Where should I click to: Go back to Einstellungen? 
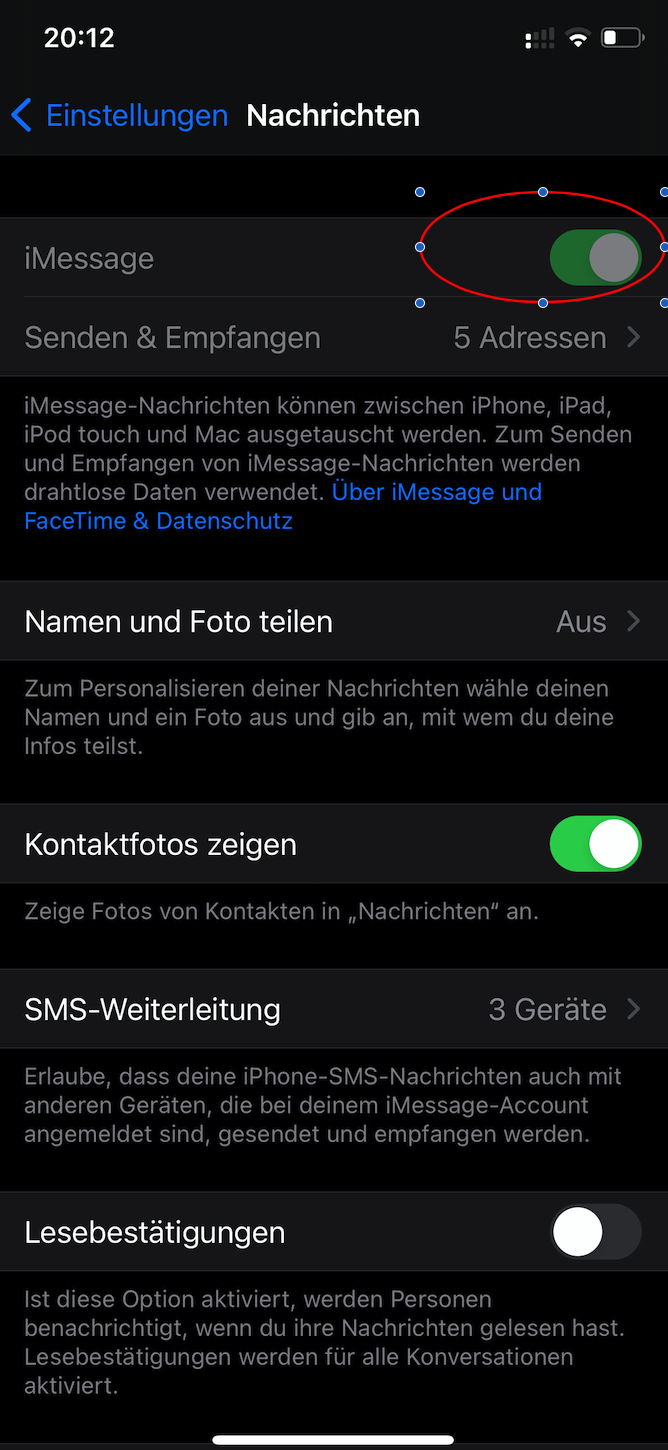pos(120,116)
